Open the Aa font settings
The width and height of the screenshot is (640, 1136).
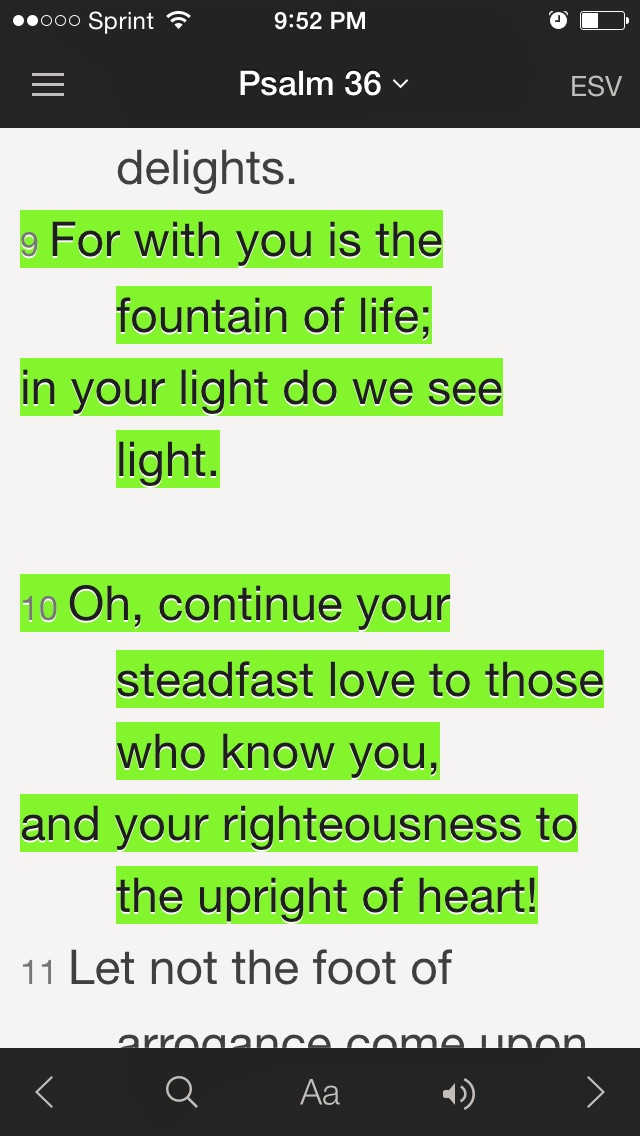tap(320, 1092)
